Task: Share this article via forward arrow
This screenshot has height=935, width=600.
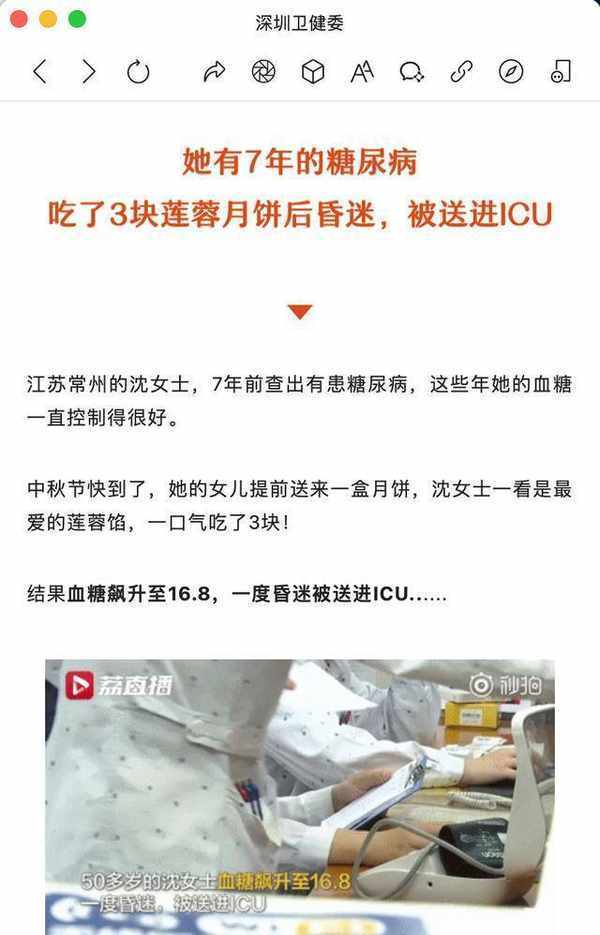Action: [x=214, y=72]
